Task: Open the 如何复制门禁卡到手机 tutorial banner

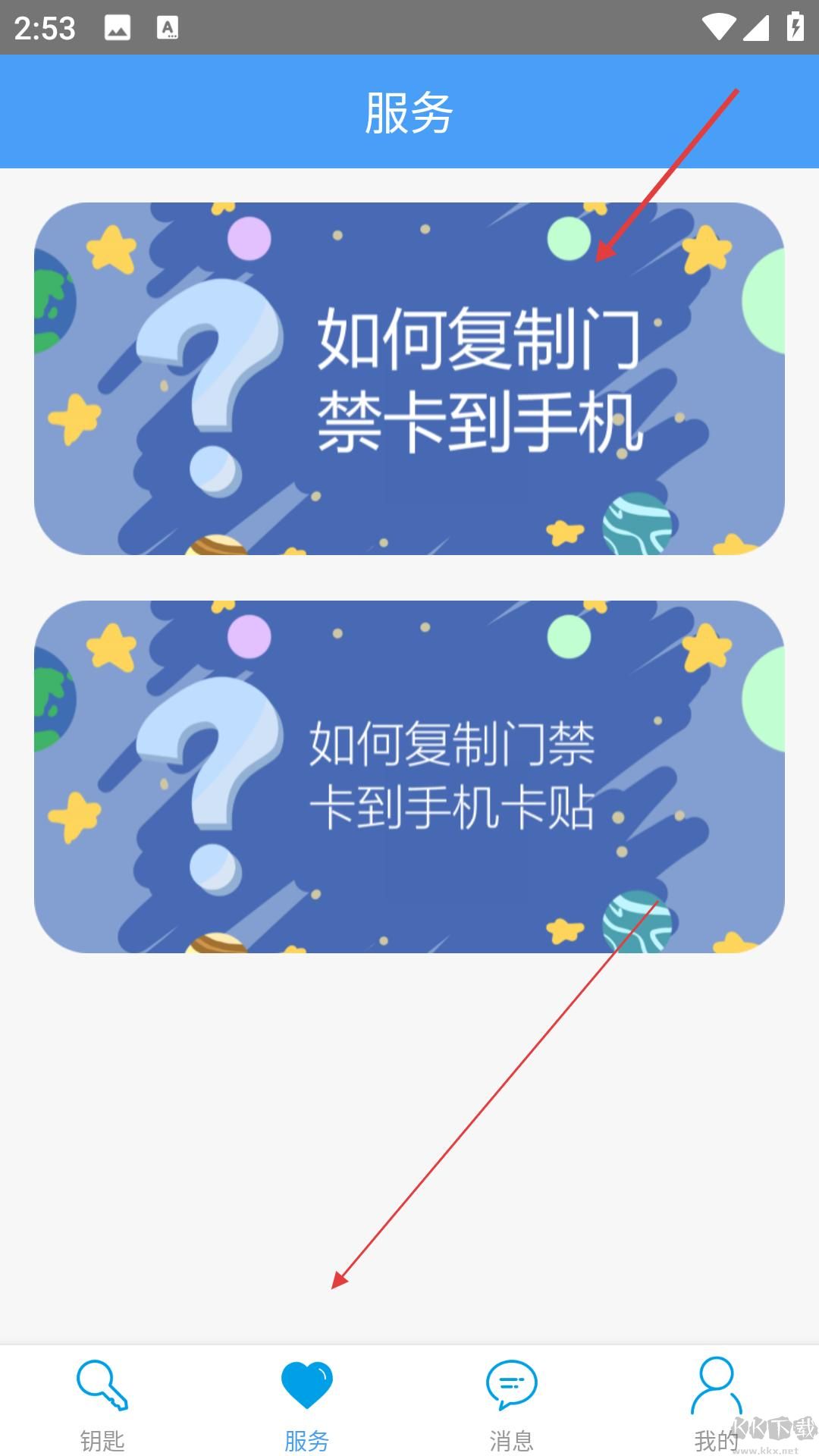Action: point(409,379)
